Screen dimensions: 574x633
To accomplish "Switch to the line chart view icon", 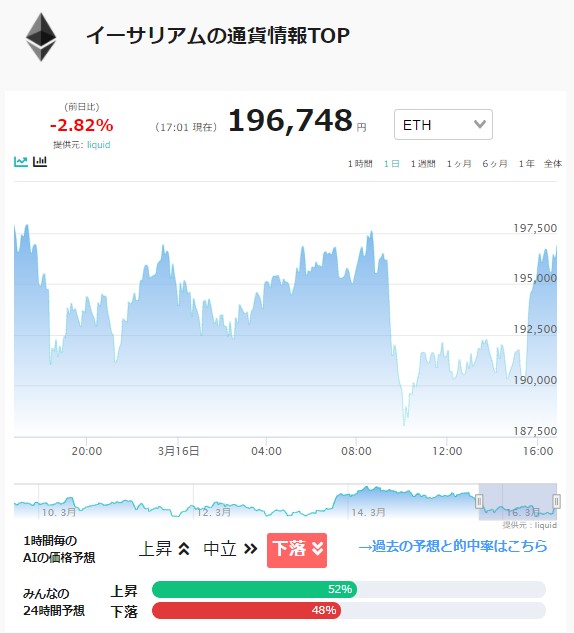I will point(21,162).
